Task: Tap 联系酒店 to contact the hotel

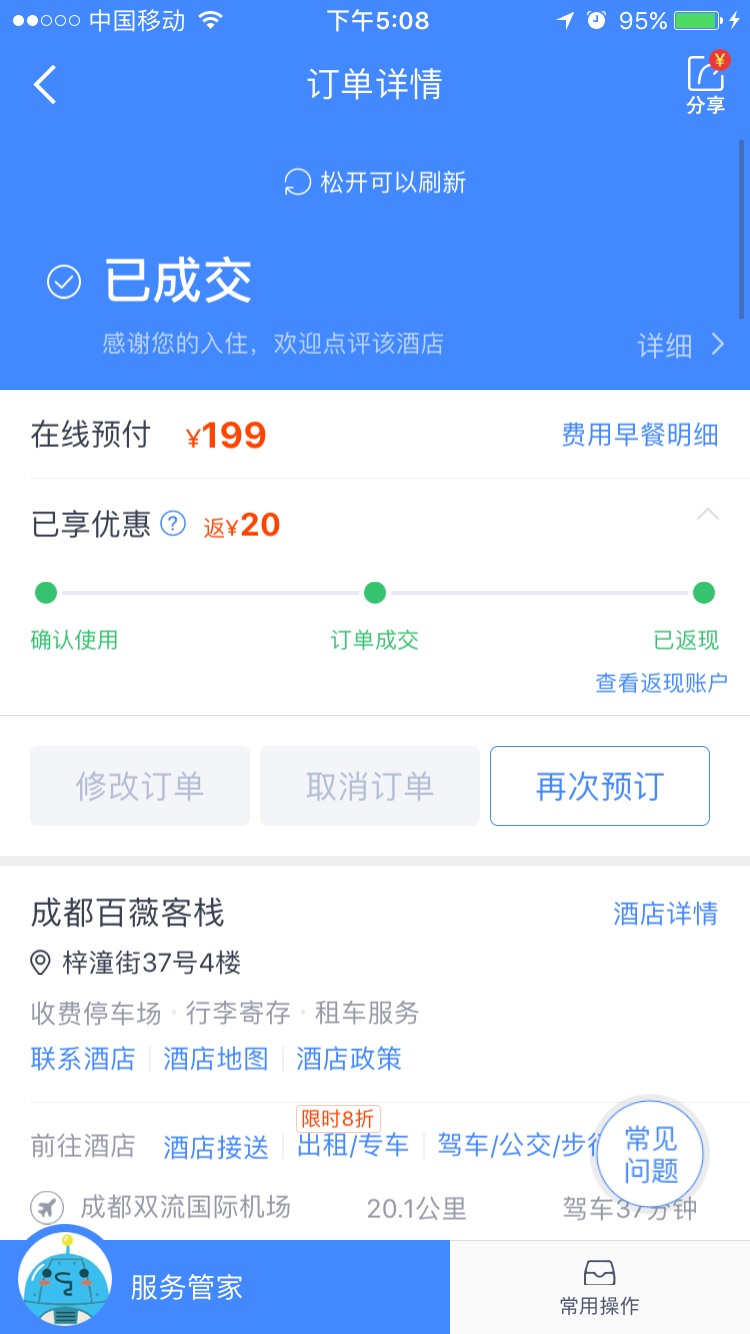Action: (x=83, y=1059)
